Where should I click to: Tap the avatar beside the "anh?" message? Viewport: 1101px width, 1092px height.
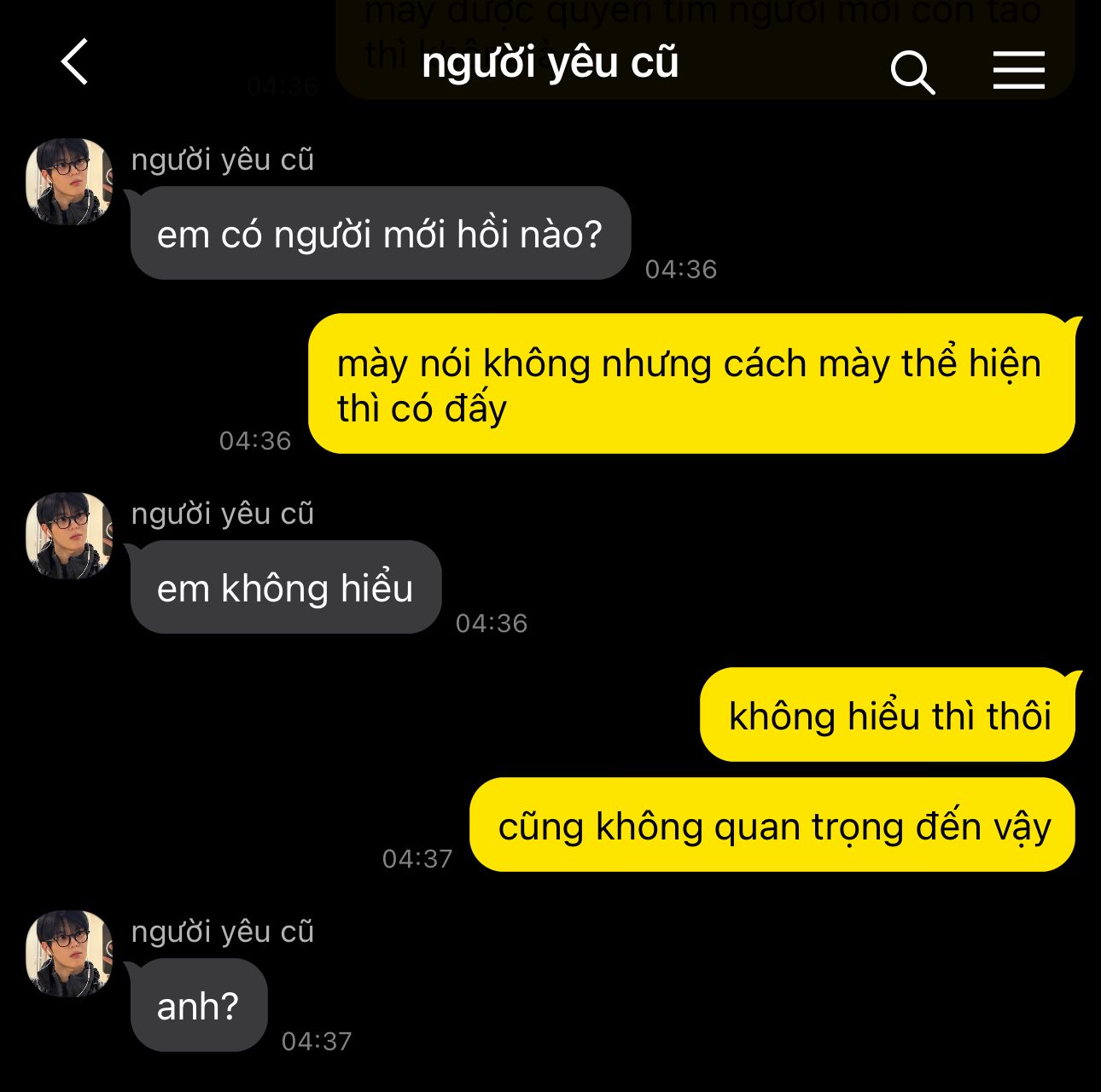(69, 954)
